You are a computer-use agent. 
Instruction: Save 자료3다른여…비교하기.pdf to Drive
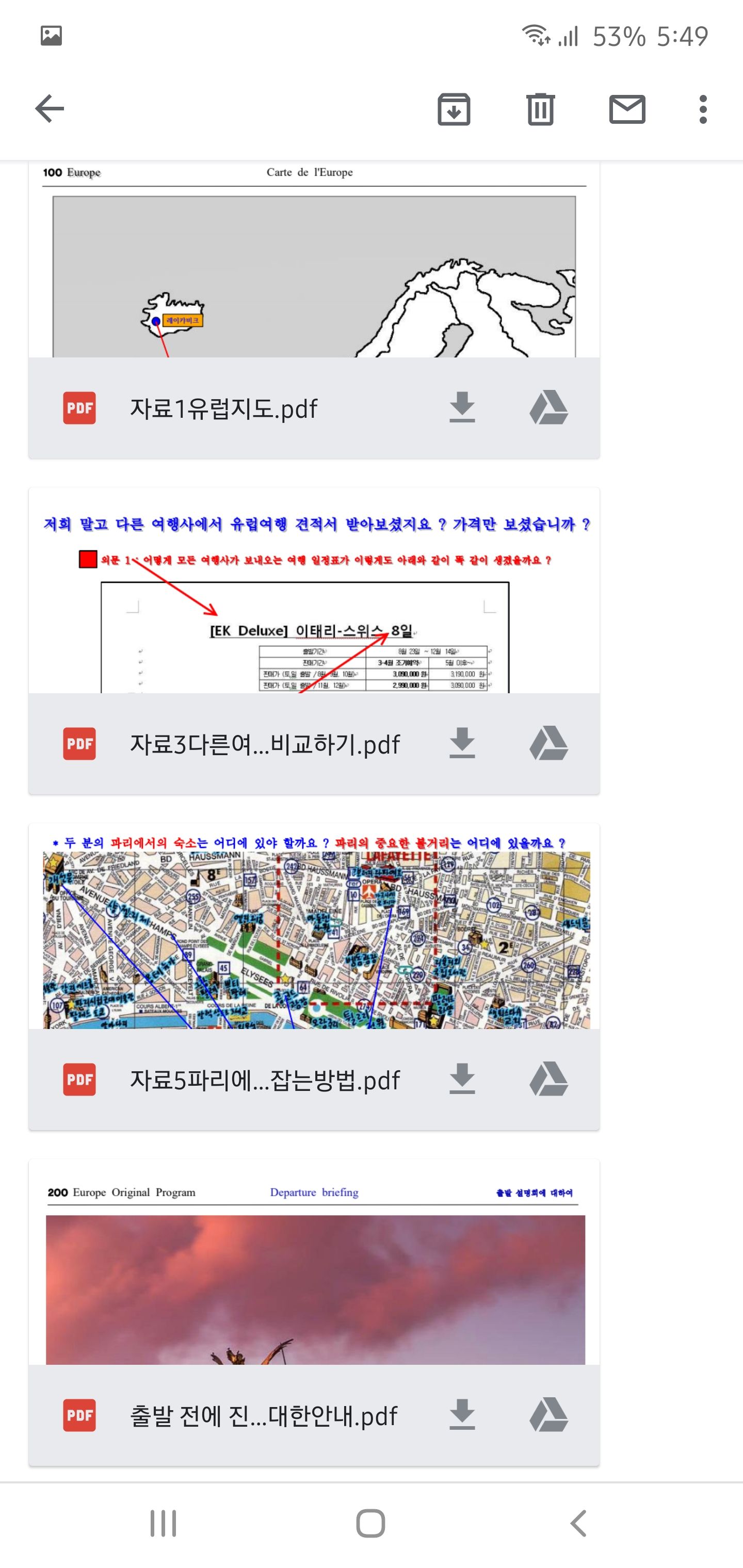click(x=548, y=744)
